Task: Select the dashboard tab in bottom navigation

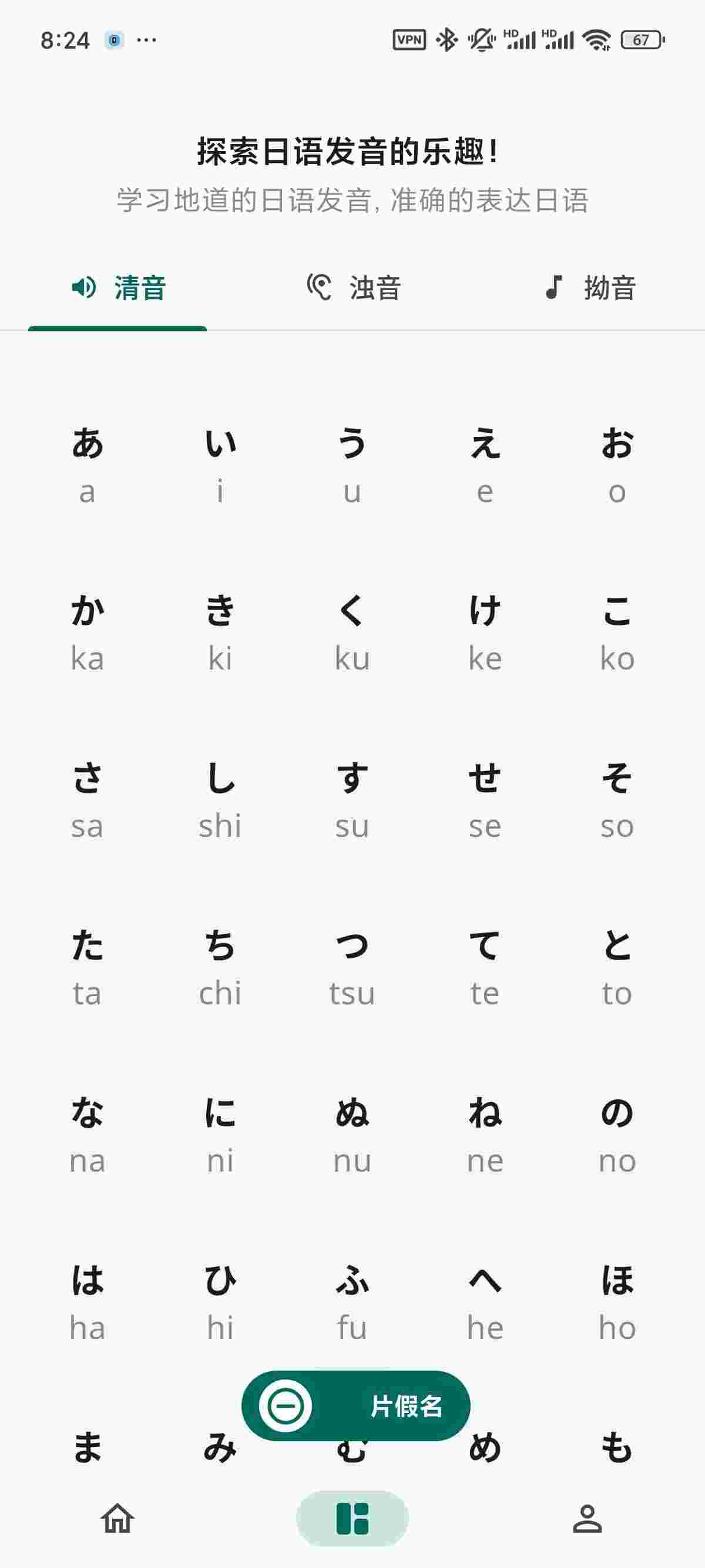Action: coord(352,1518)
